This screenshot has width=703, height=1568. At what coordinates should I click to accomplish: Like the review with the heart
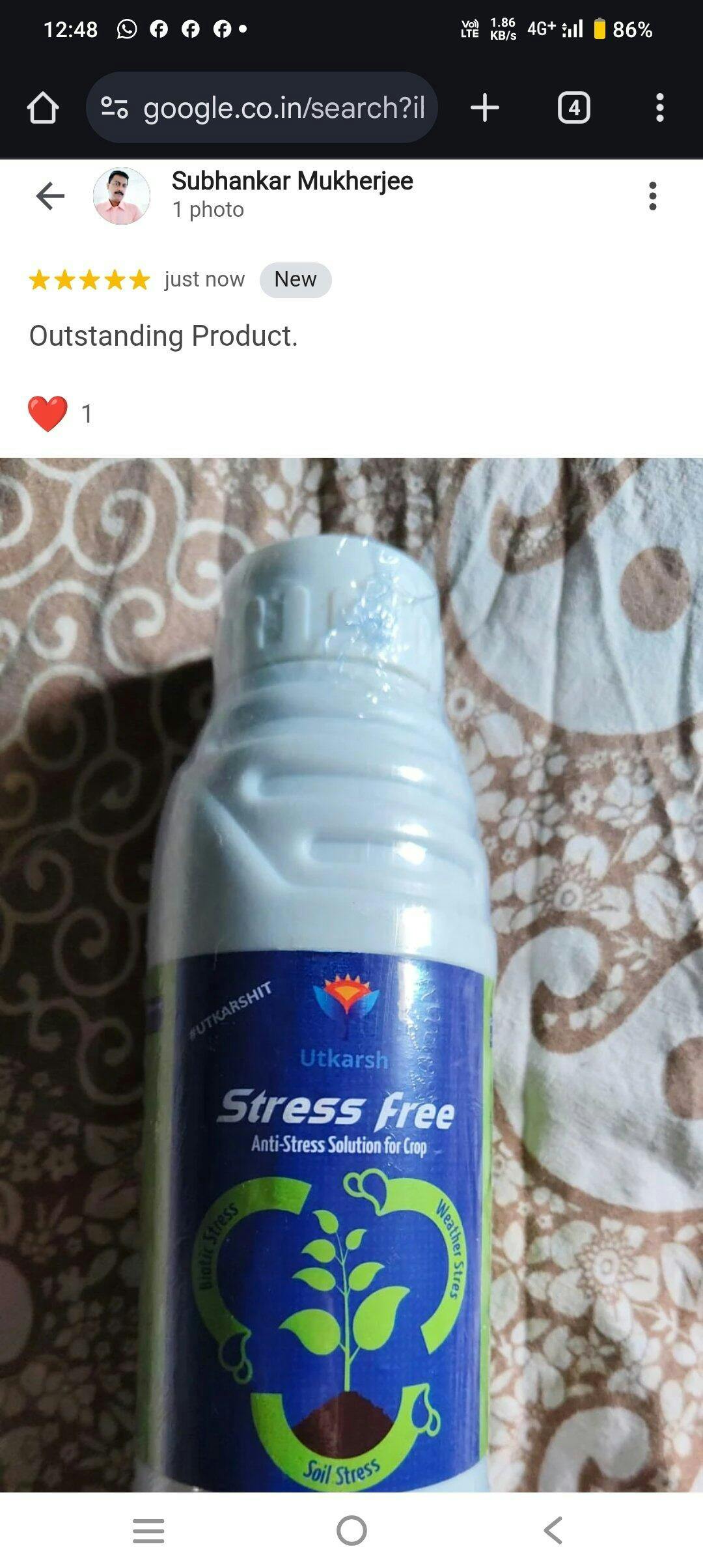click(48, 413)
